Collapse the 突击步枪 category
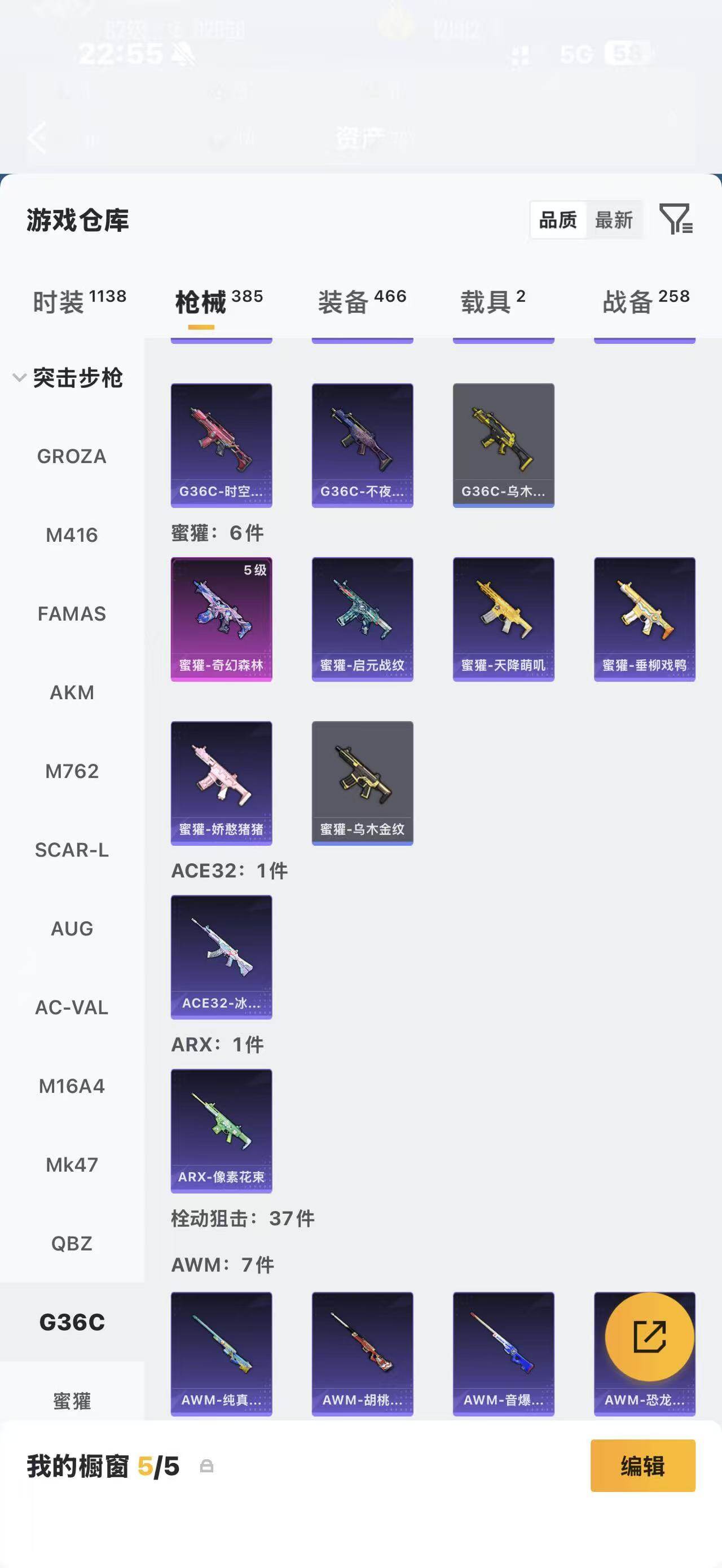This screenshot has width=722, height=1568. point(69,378)
